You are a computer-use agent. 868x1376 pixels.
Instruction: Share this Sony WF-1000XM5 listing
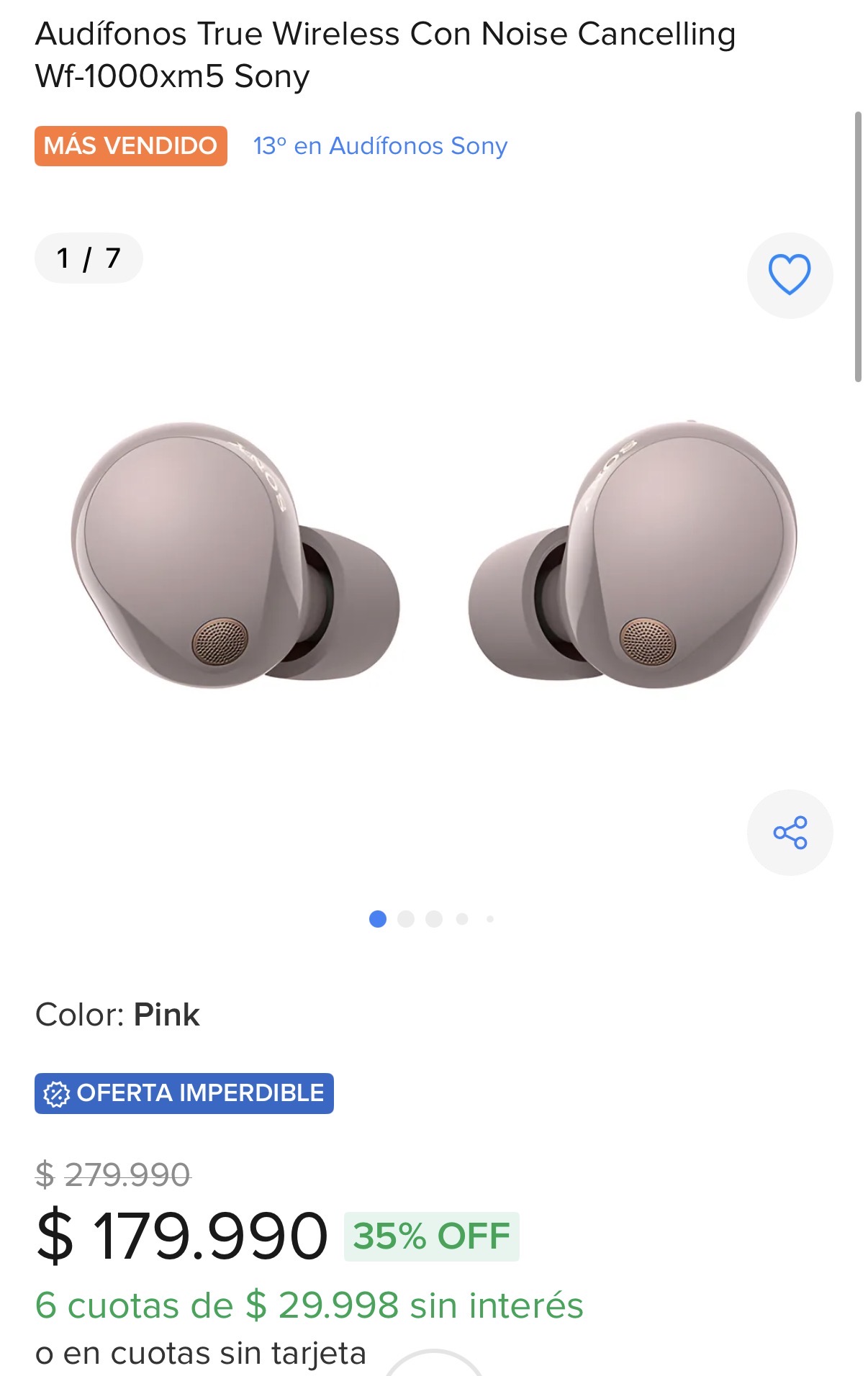pyautogui.click(x=790, y=833)
